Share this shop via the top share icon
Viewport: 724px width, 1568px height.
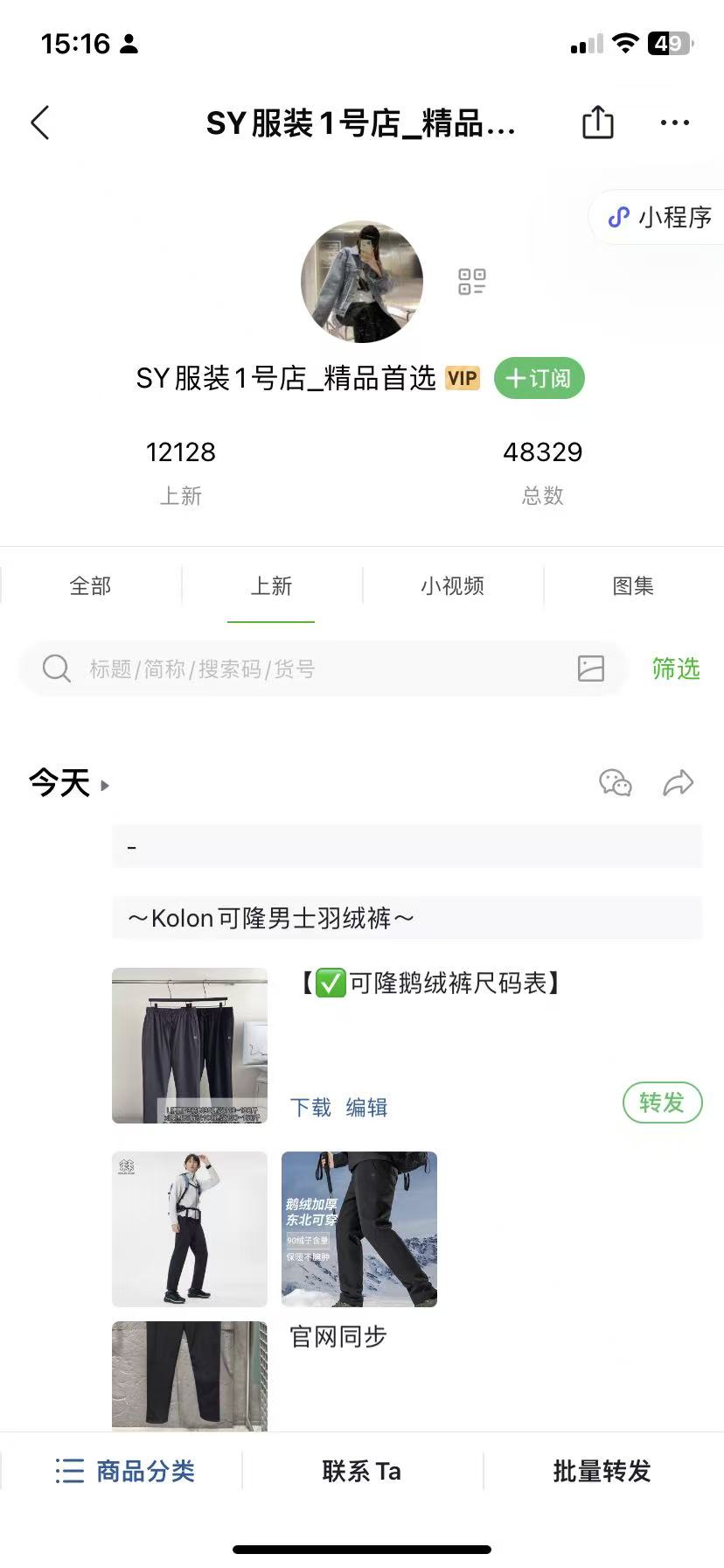click(x=598, y=122)
